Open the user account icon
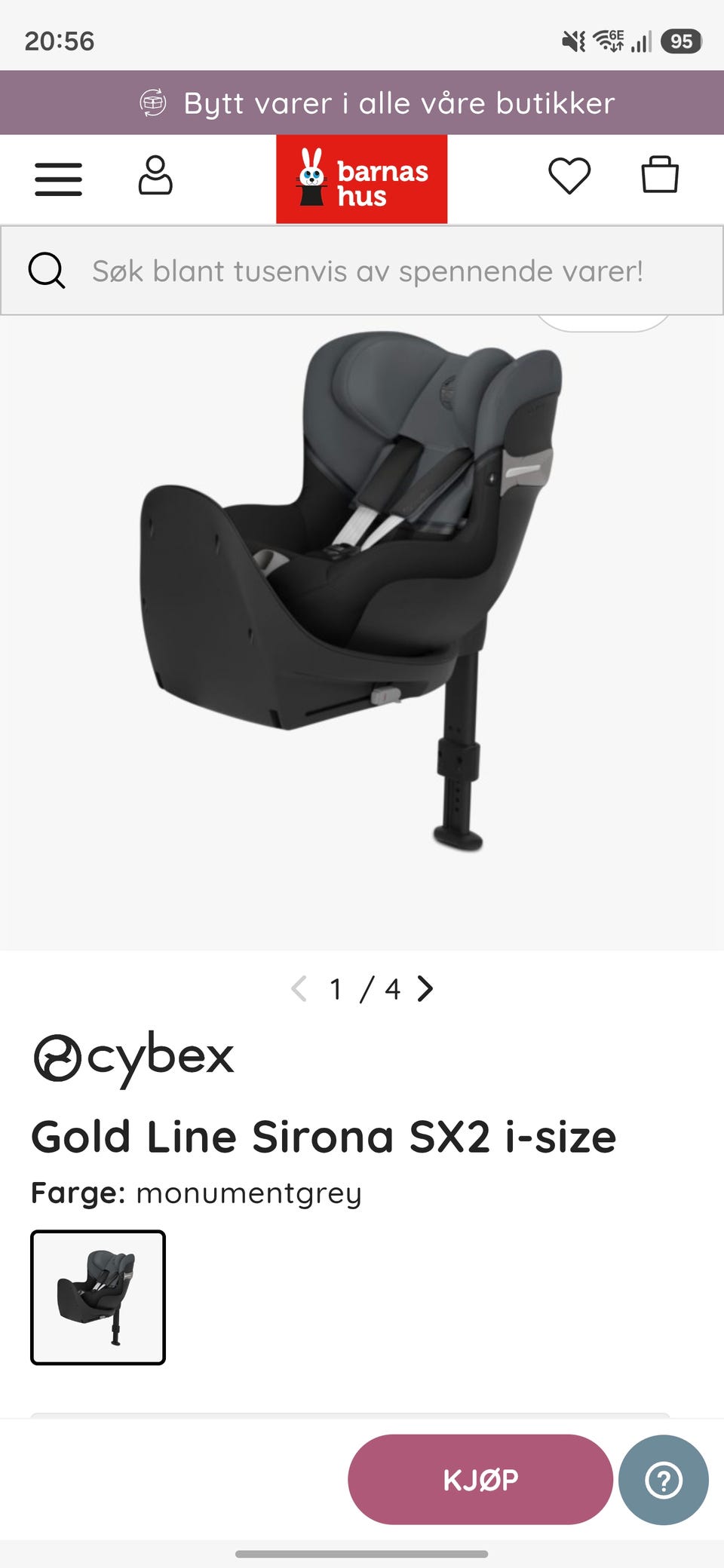724x1568 pixels. tap(155, 176)
